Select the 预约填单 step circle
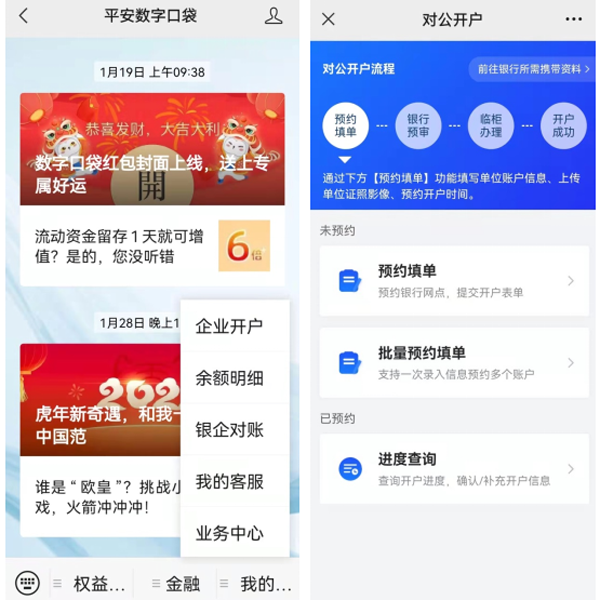 click(345, 126)
